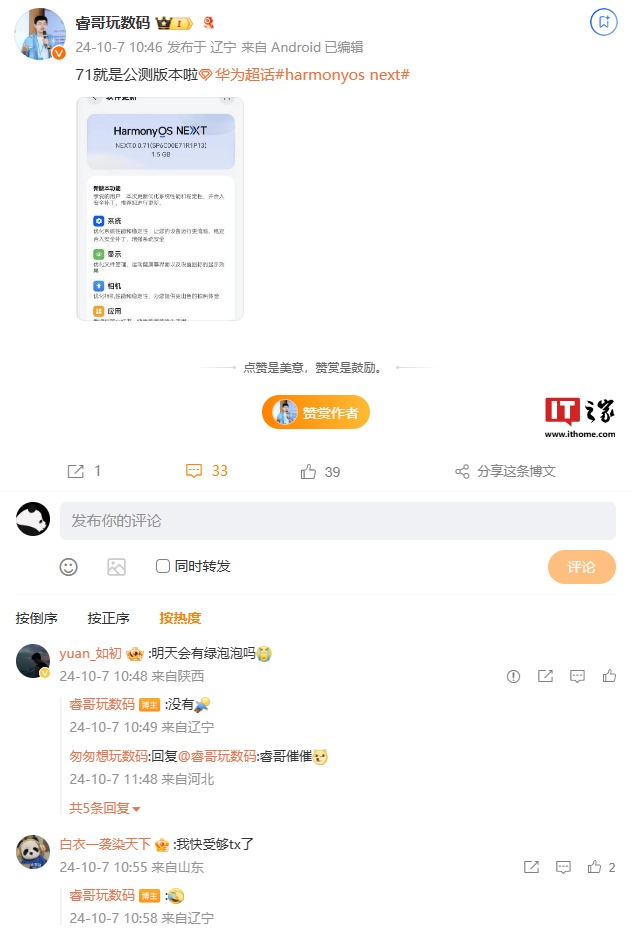The image size is (632, 935).
Task: Sort comments by 按正序
Action: coord(108,618)
